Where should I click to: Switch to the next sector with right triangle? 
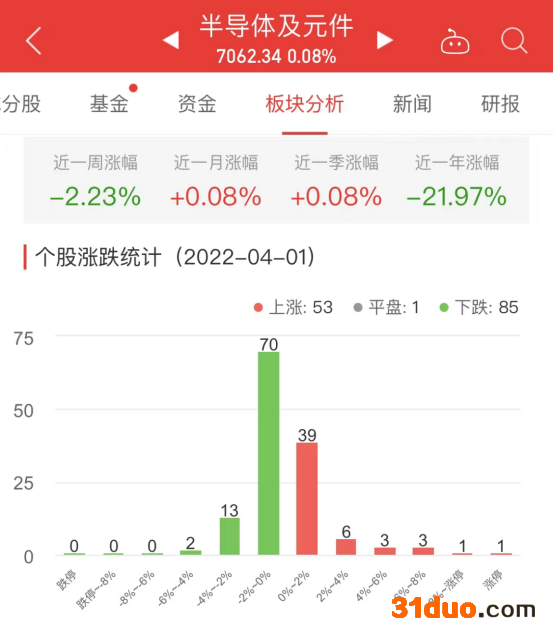click(385, 40)
